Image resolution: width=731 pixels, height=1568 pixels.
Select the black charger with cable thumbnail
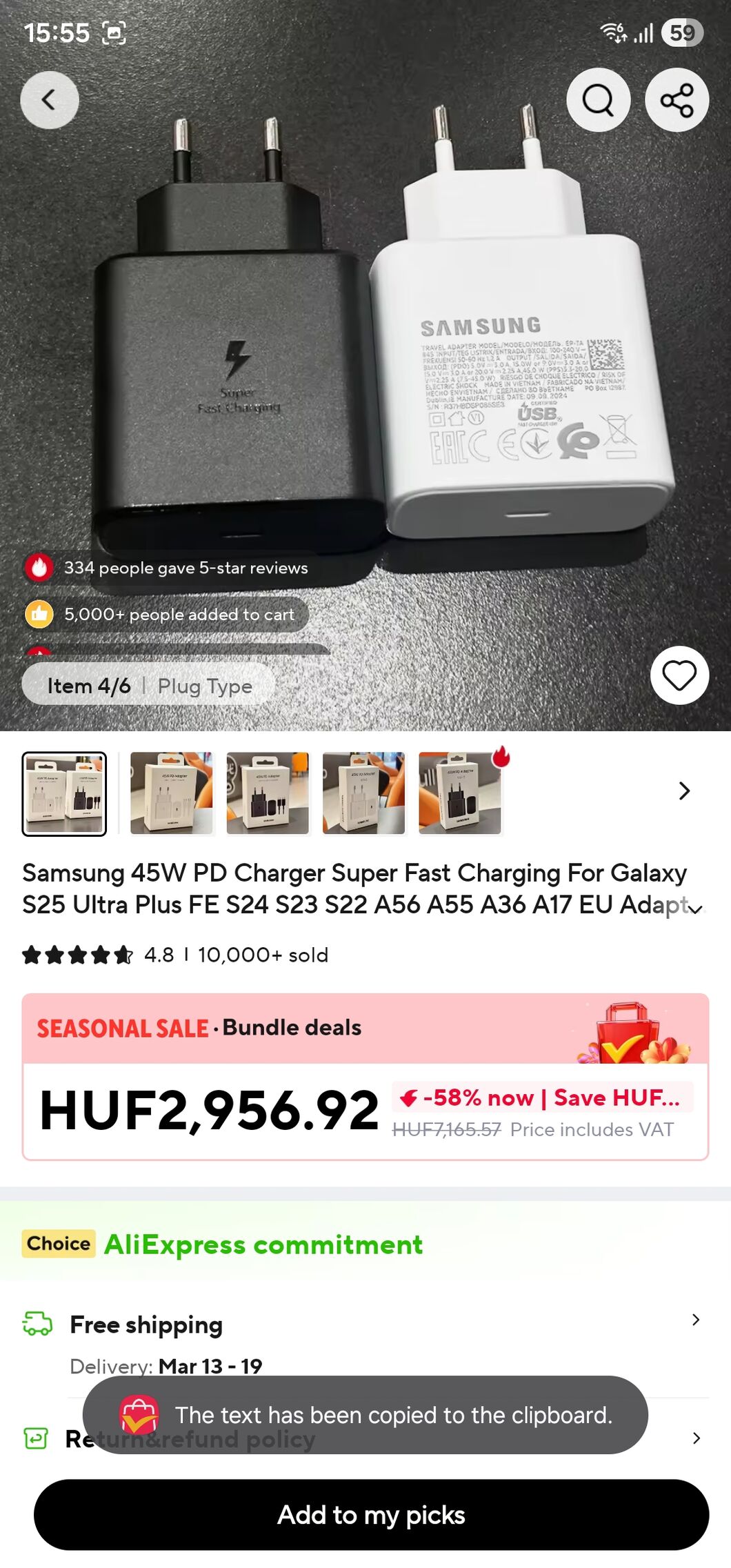pyautogui.click(x=268, y=793)
